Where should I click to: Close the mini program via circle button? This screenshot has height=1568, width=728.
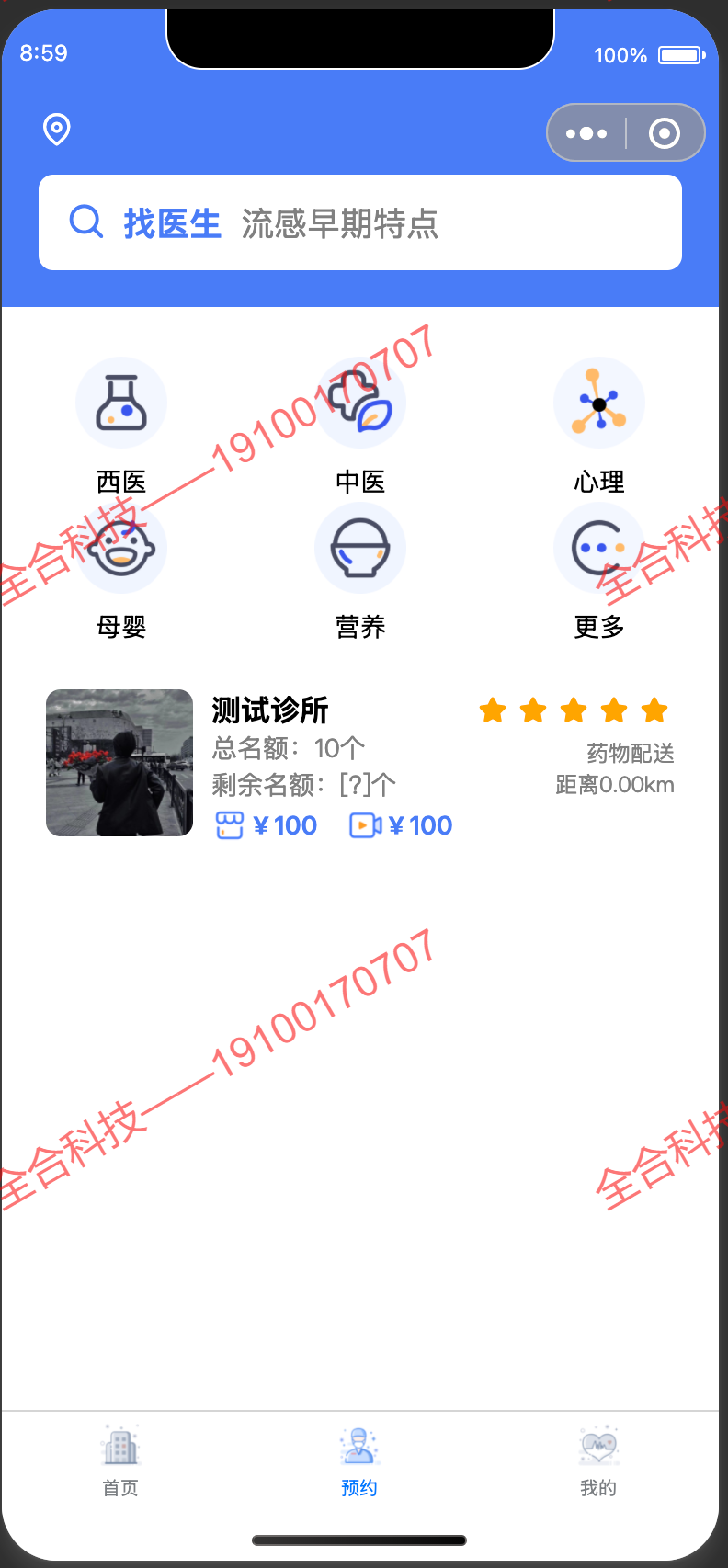(x=665, y=133)
